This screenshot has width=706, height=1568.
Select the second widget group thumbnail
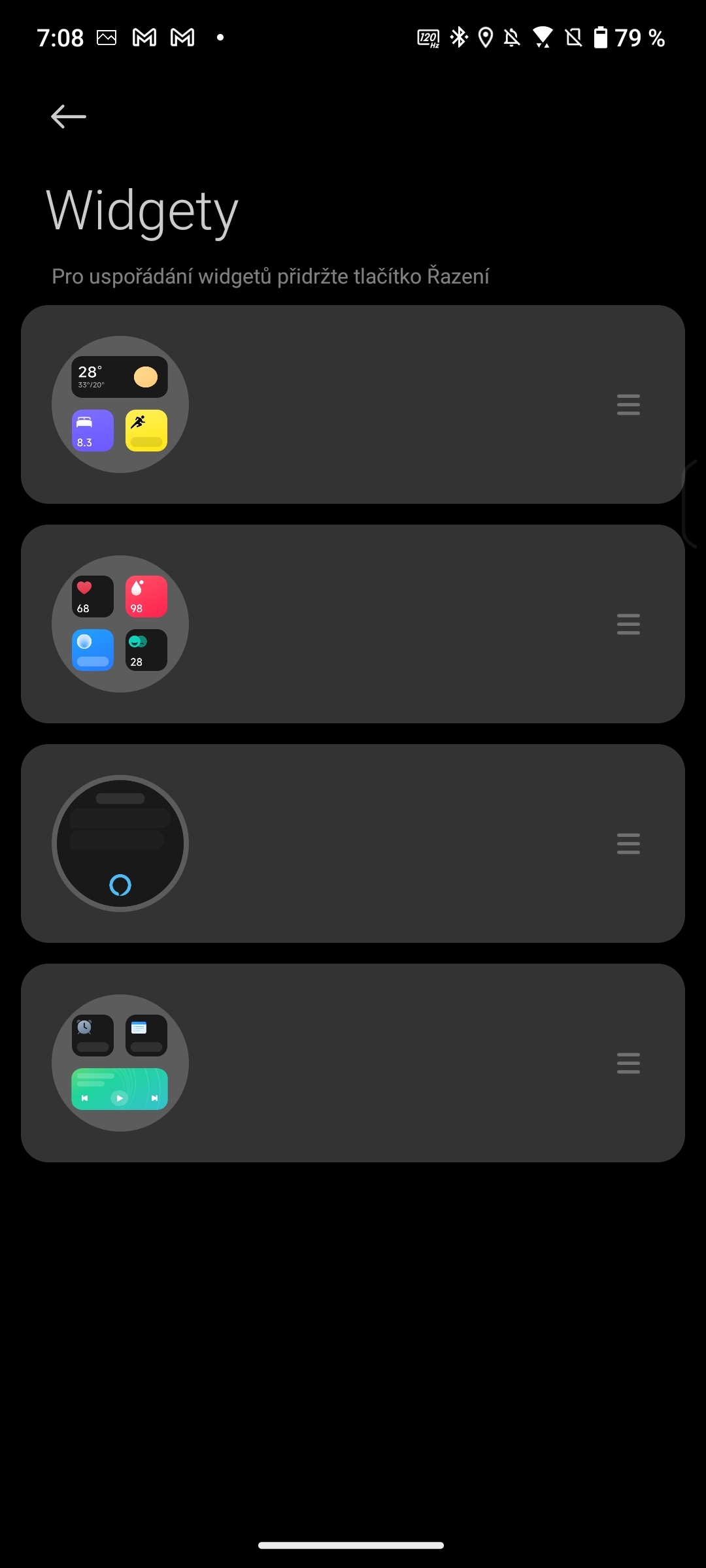(x=120, y=624)
